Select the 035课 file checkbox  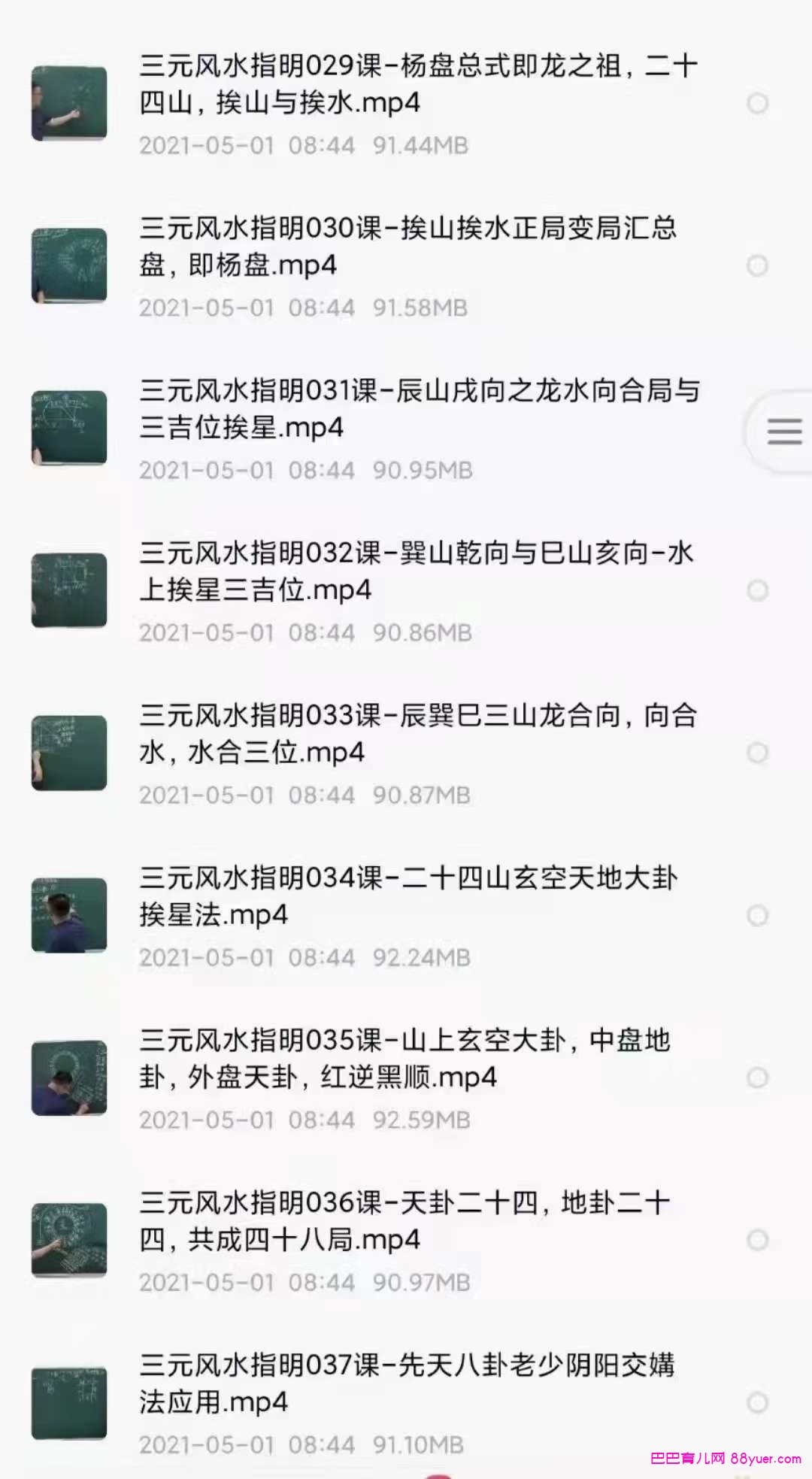[757, 1077]
